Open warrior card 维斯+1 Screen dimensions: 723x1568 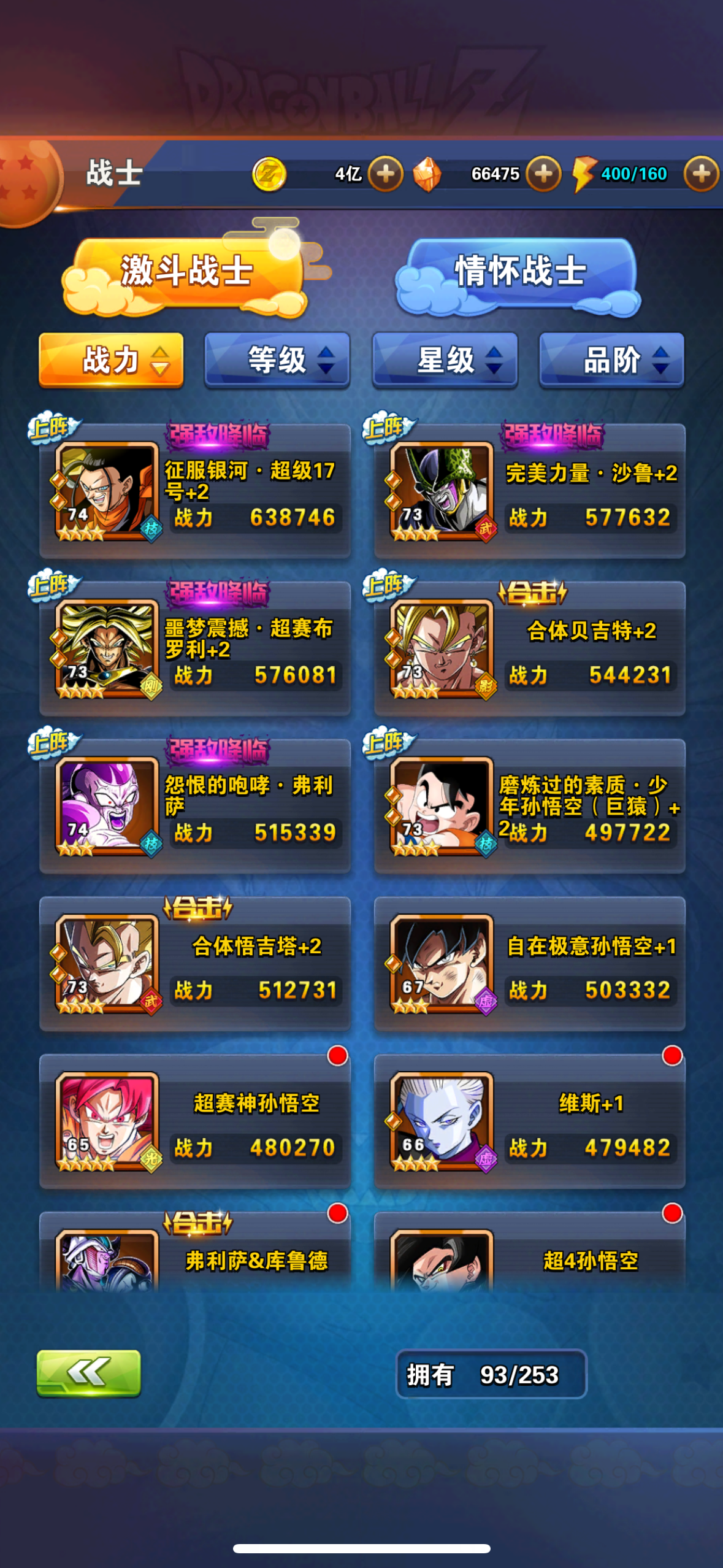(x=530, y=1121)
